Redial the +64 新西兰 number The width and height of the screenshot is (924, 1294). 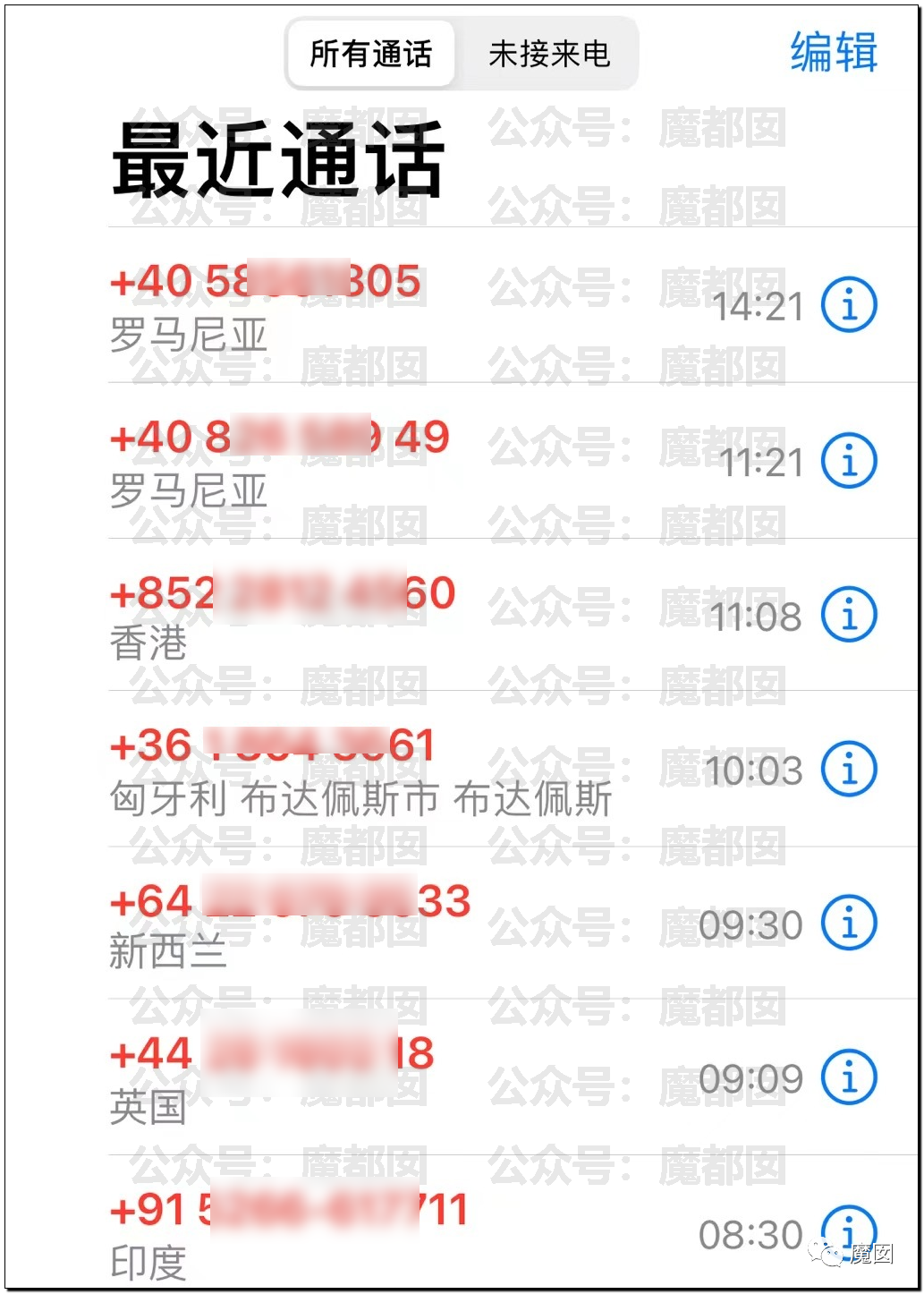pyautogui.click(x=358, y=924)
